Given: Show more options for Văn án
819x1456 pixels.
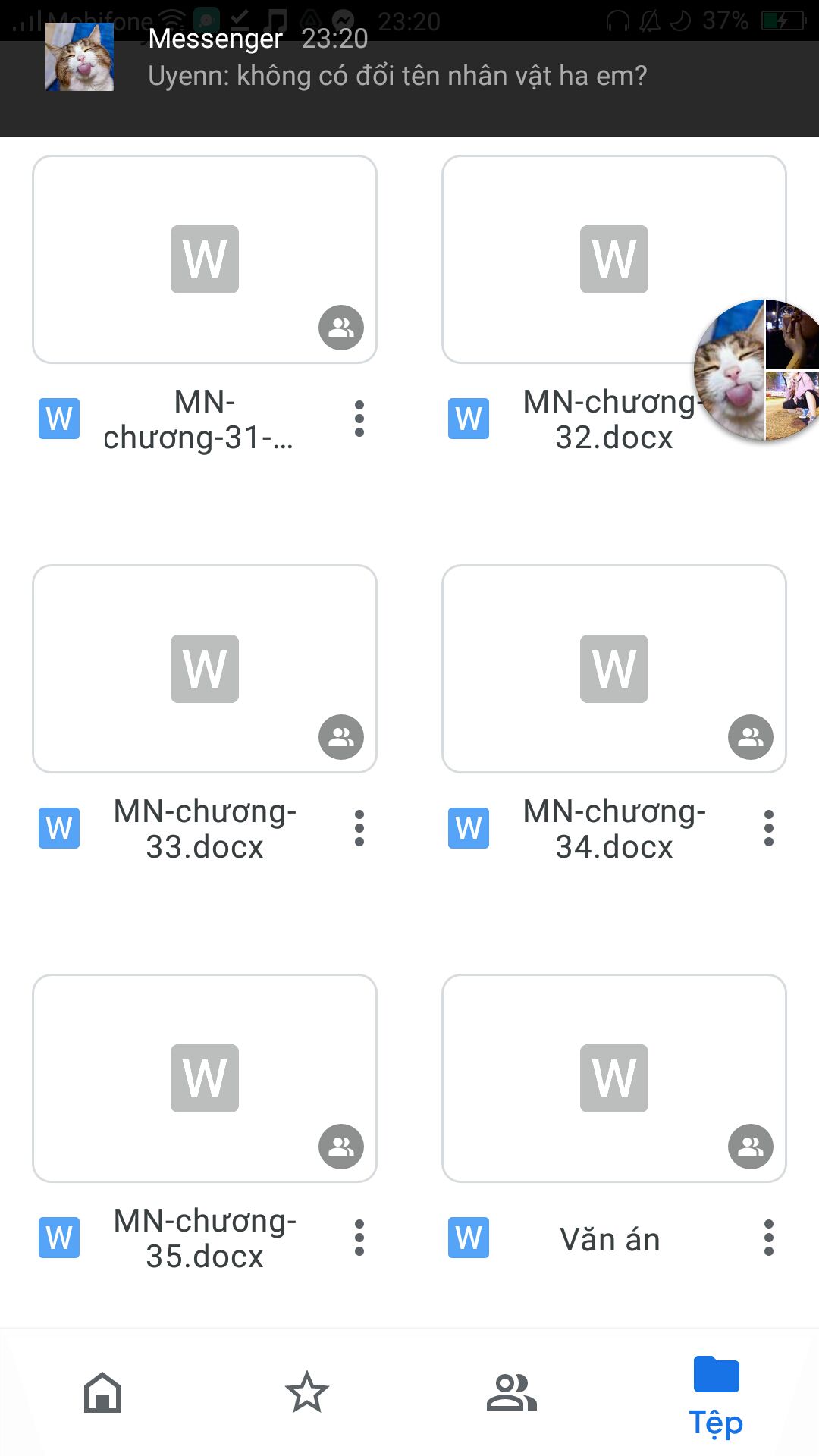Looking at the screenshot, I should 769,1238.
